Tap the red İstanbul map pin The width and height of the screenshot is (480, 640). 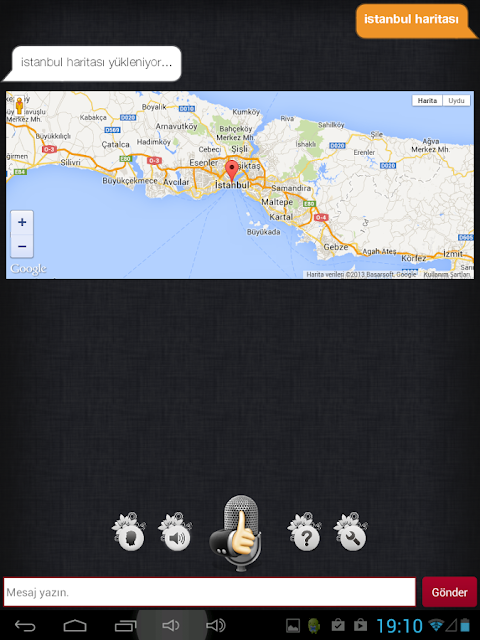pyautogui.click(x=232, y=171)
